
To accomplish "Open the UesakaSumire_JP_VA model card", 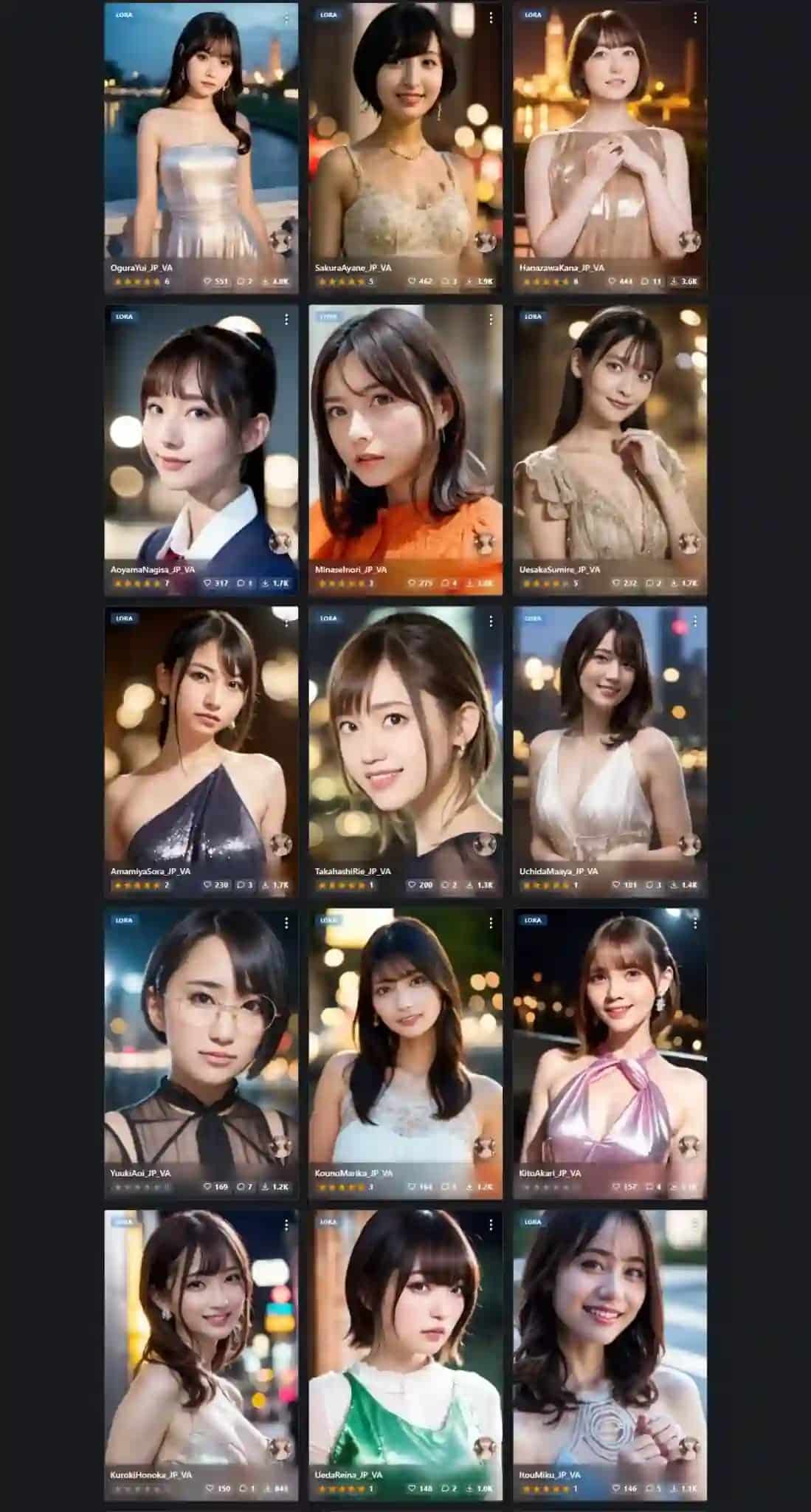I will click(x=610, y=450).
